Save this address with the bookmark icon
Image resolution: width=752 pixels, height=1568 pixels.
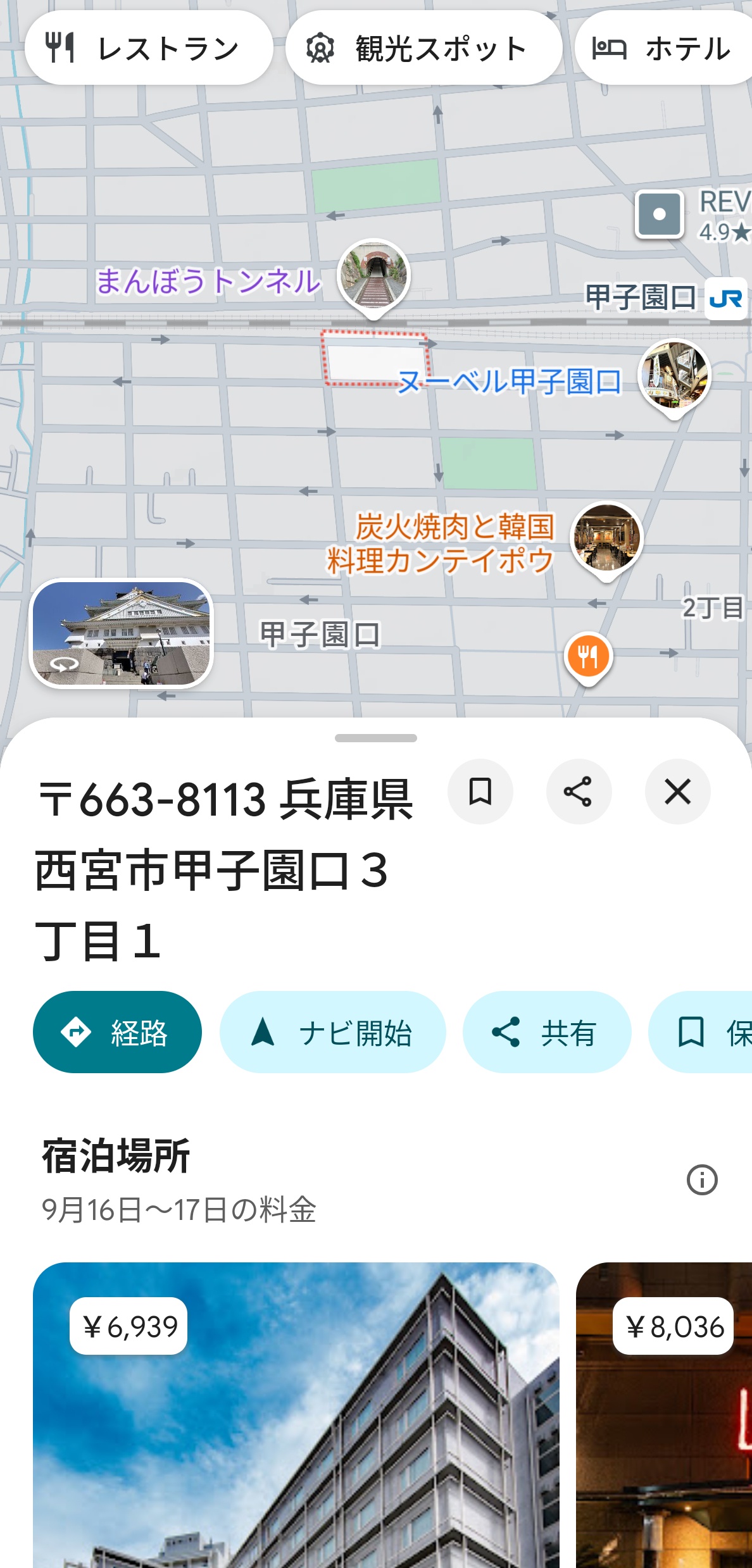point(480,792)
